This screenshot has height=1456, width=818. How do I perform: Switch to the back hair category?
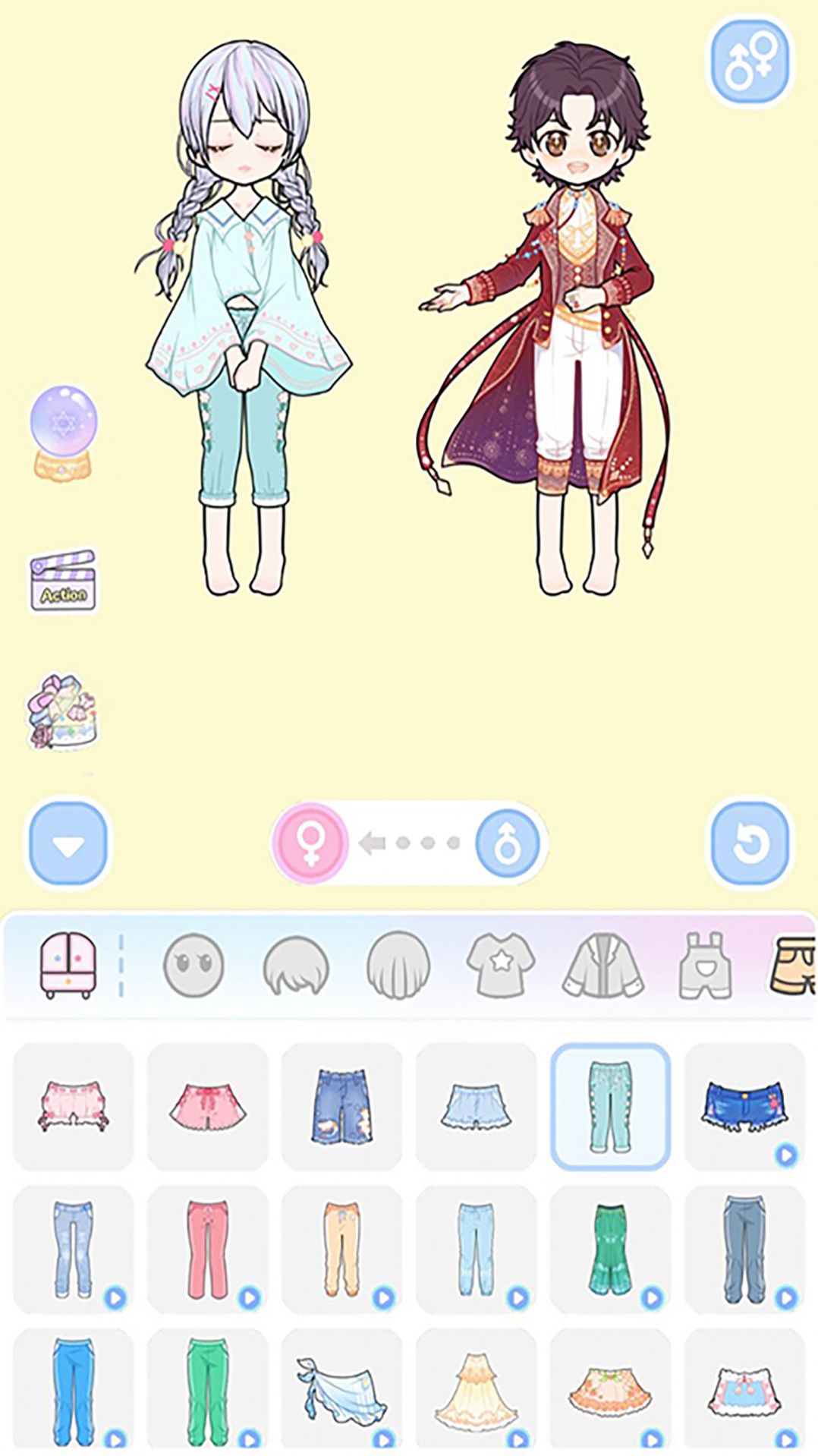pos(398,966)
